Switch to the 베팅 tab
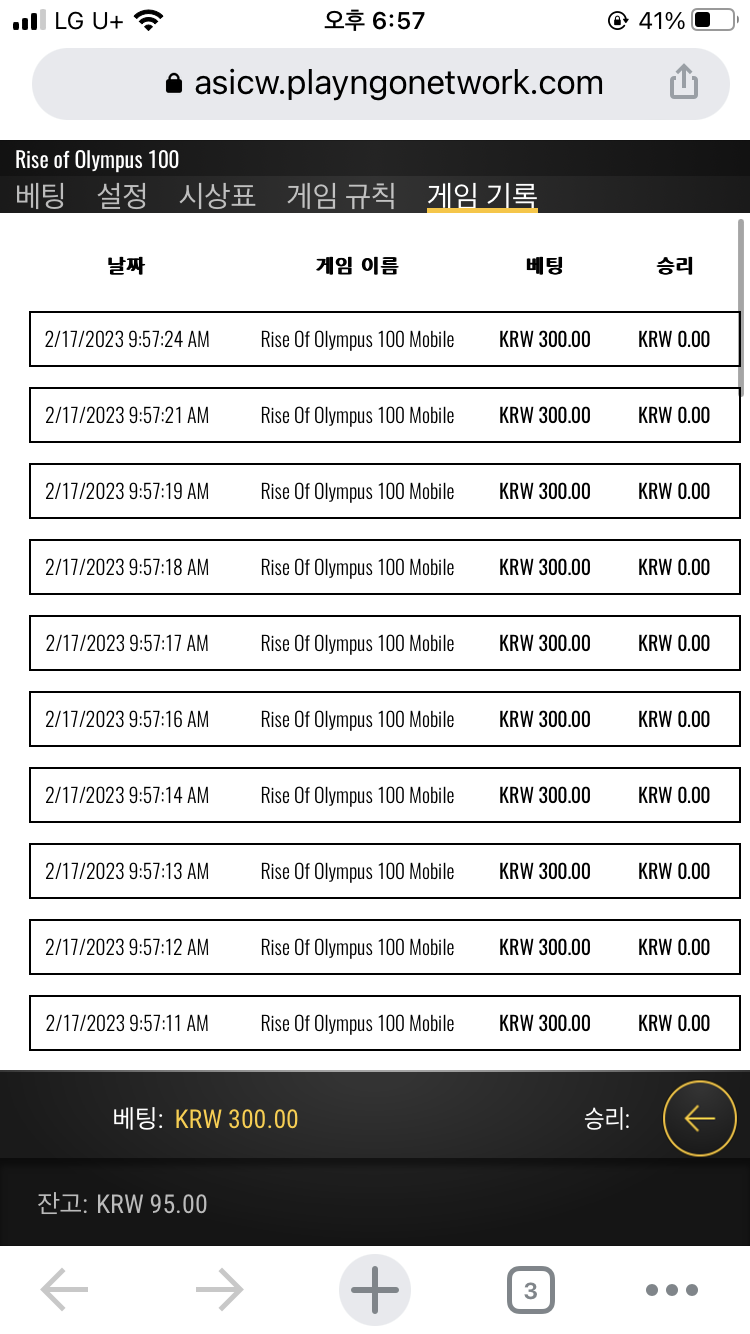 (x=40, y=195)
